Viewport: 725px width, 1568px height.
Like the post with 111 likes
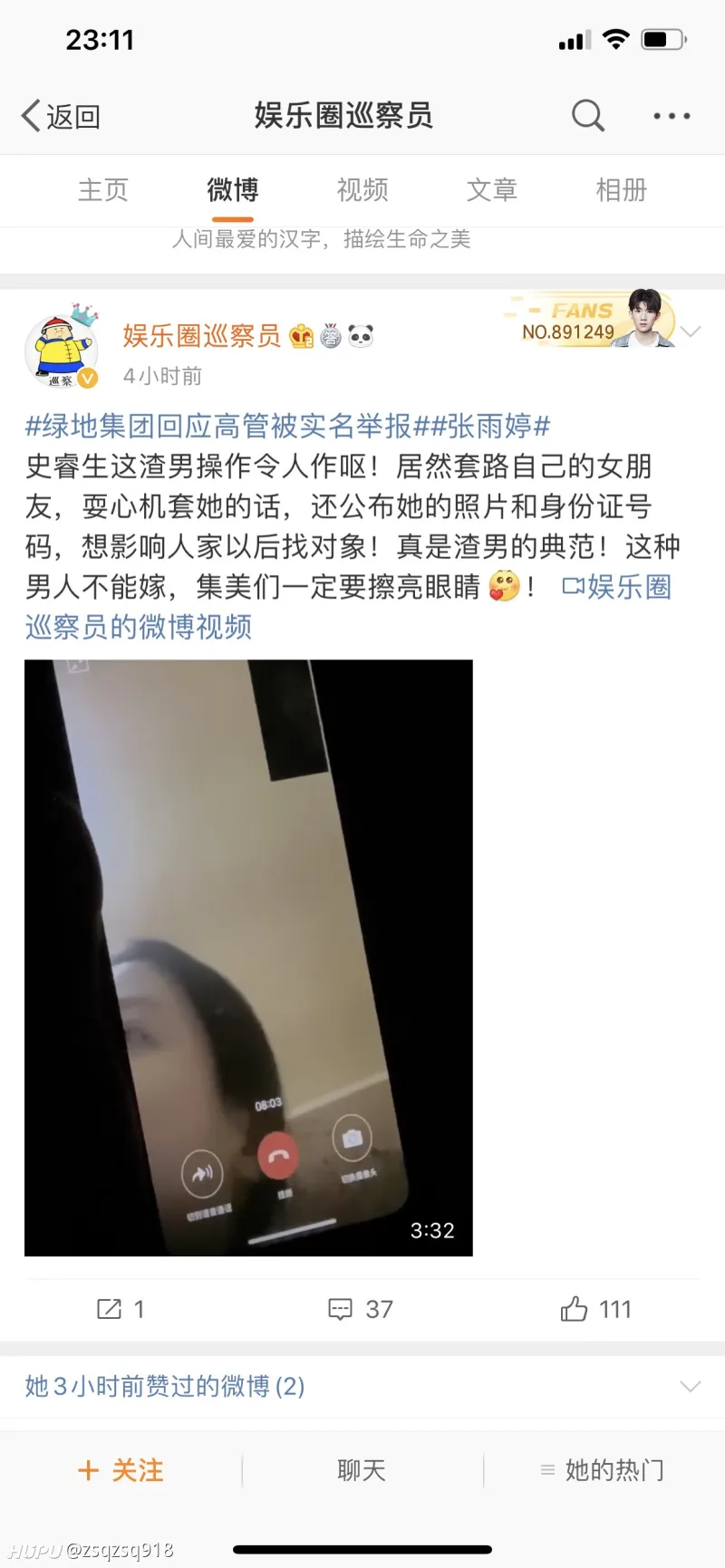point(595,1309)
